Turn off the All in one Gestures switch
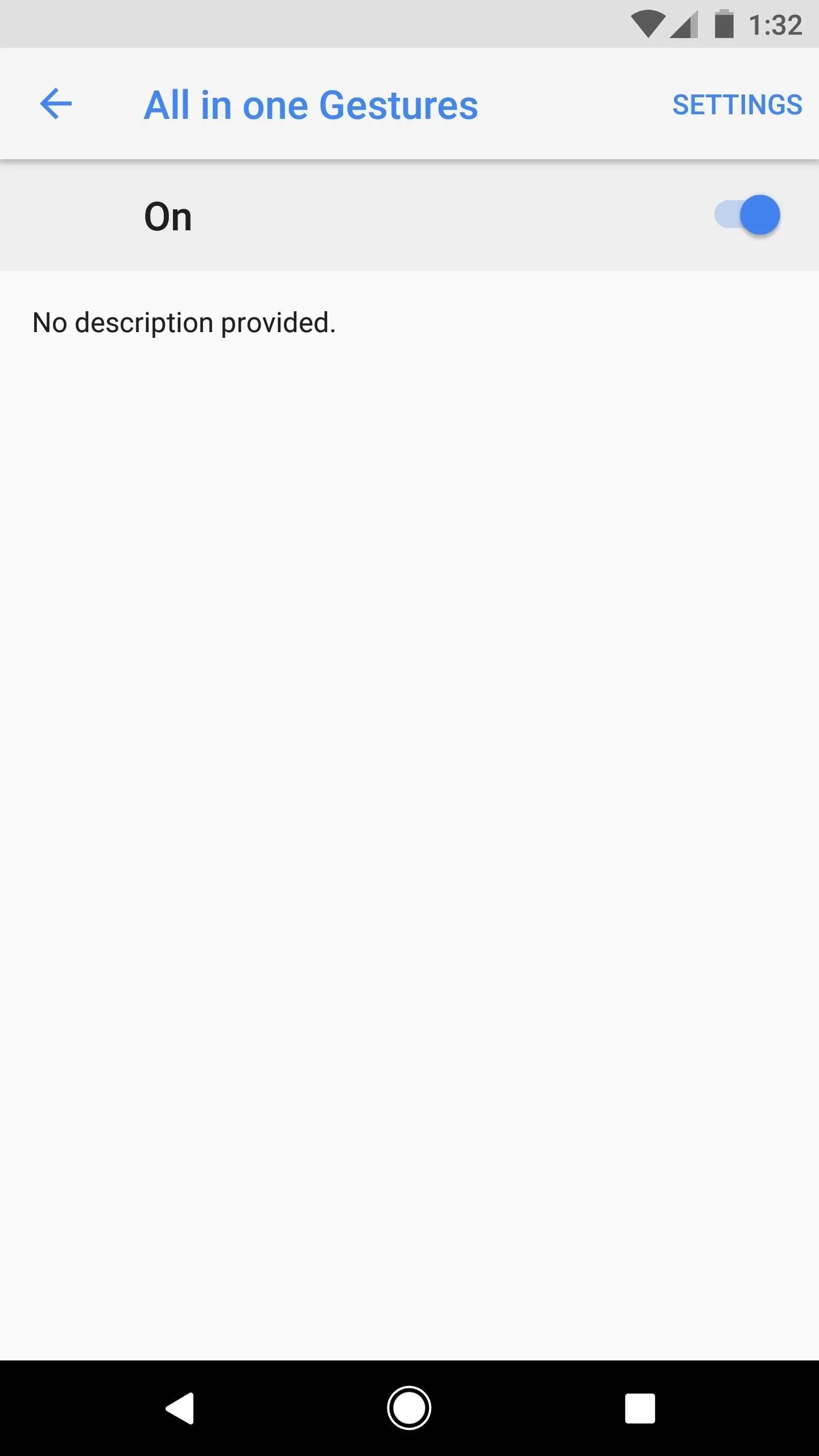Viewport: 819px width, 1456px height. pyautogui.click(x=747, y=215)
